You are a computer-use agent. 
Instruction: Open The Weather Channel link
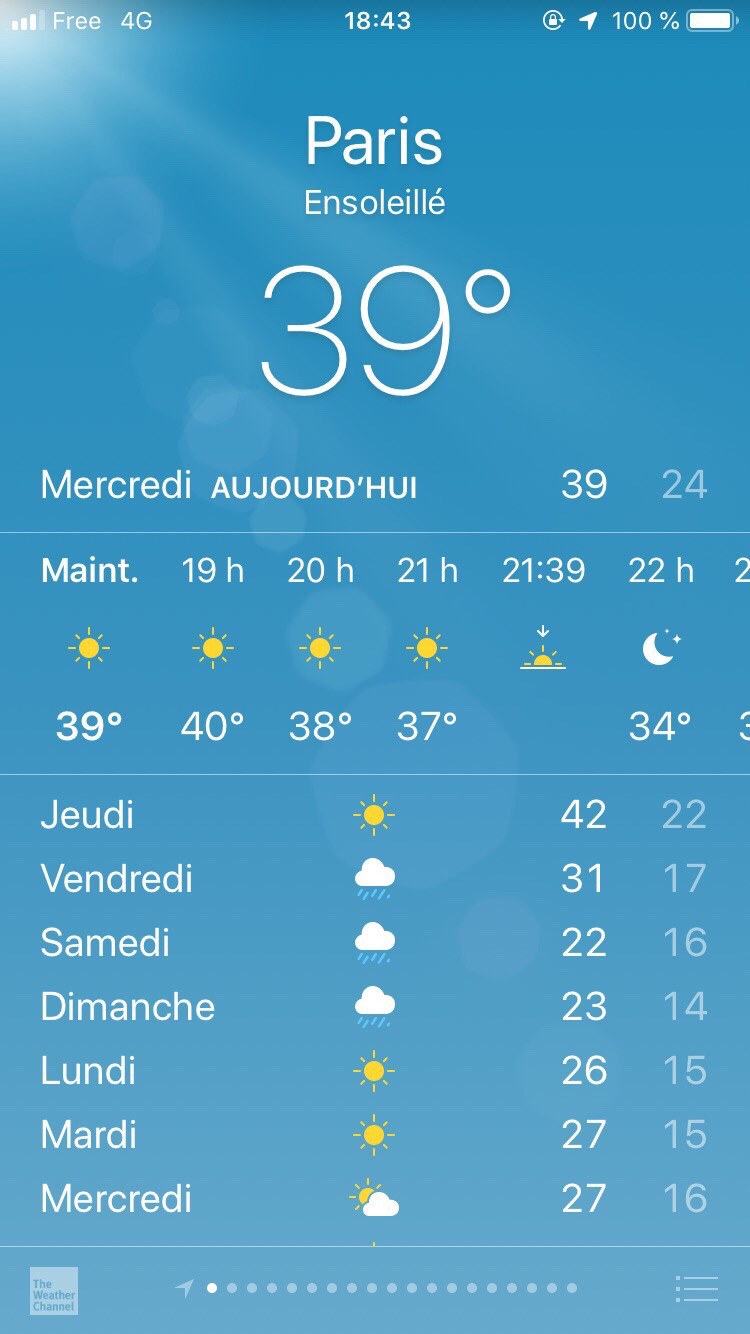click(x=54, y=1290)
